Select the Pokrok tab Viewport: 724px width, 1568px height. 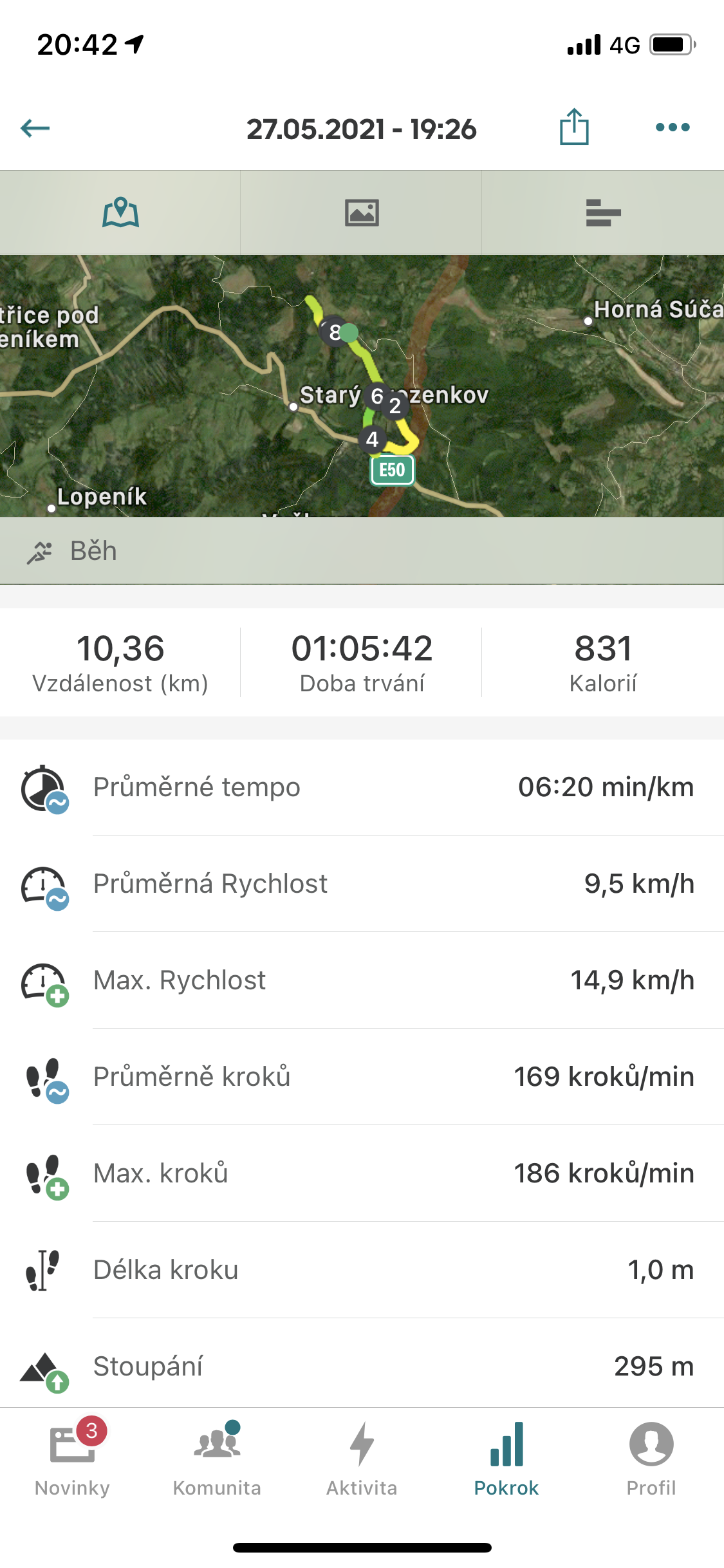506,1459
